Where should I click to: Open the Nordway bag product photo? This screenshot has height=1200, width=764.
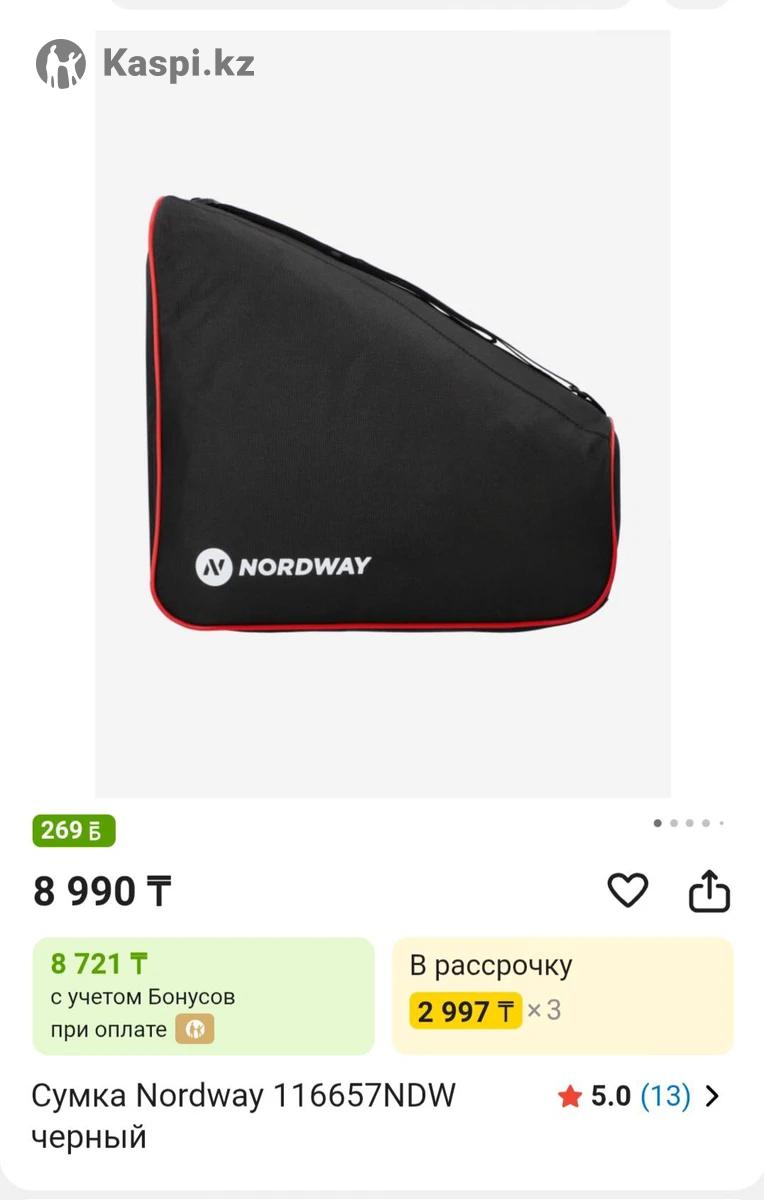coord(383,414)
